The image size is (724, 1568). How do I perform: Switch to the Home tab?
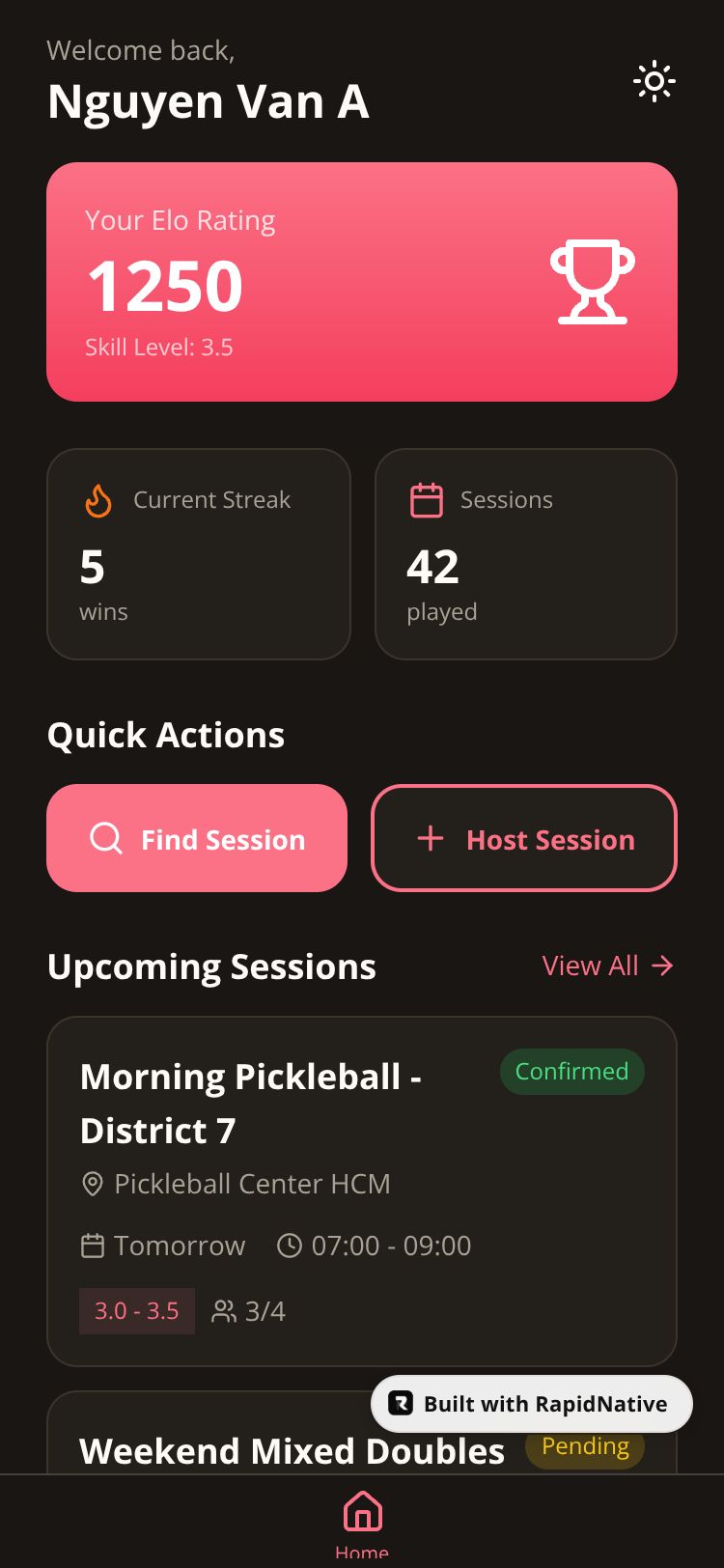[362, 1524]
